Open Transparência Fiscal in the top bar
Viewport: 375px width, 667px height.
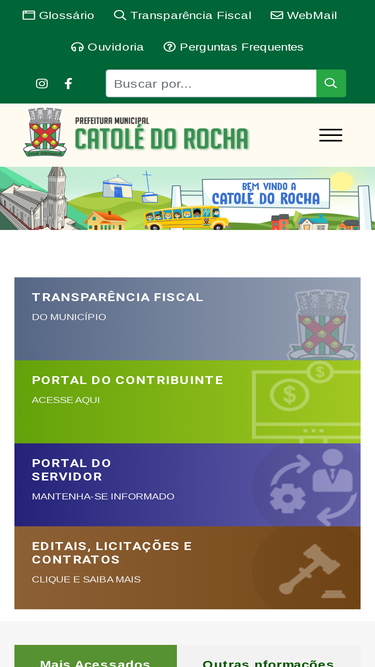point(183,15)
